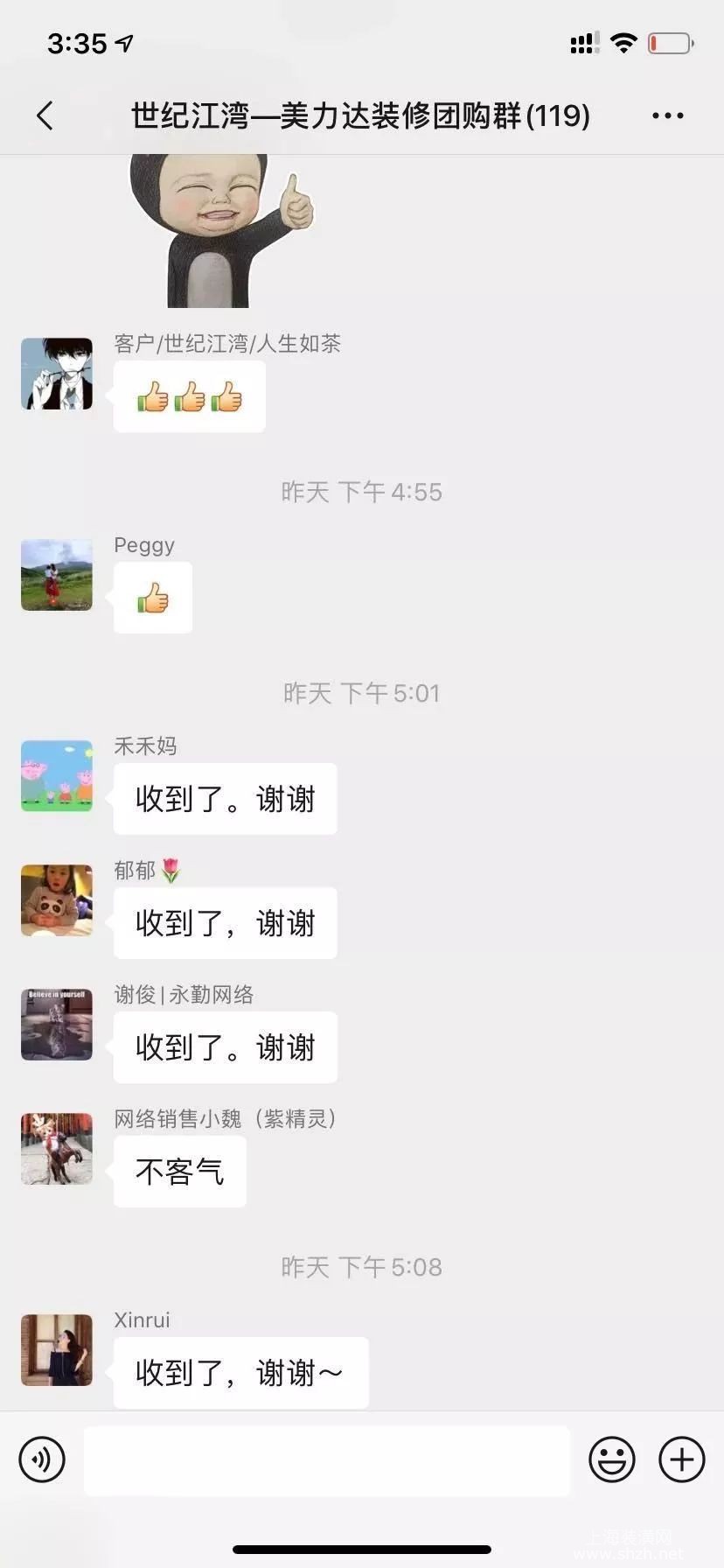Open 郁郁's profile avatar

coord(57,900)
